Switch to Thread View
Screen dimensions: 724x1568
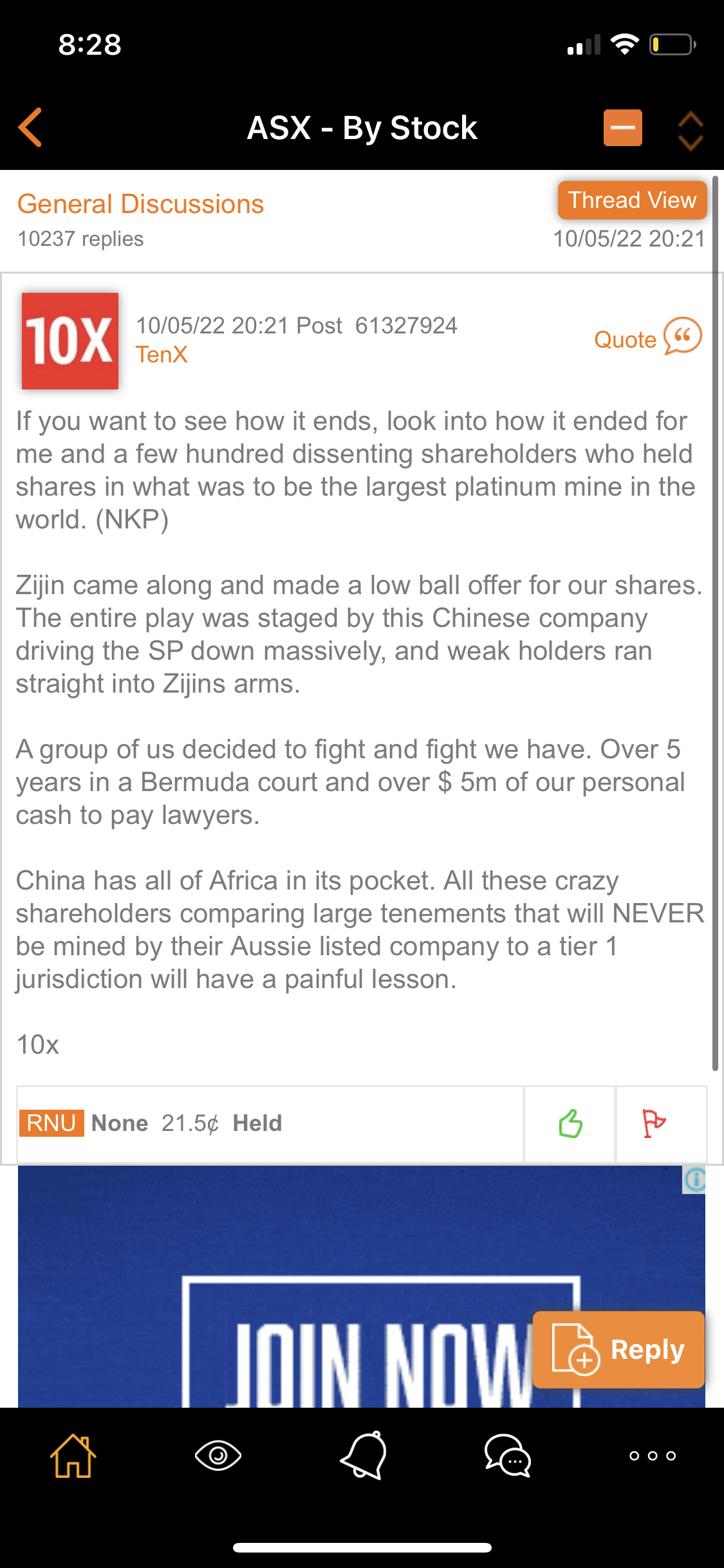click(632, 200)
